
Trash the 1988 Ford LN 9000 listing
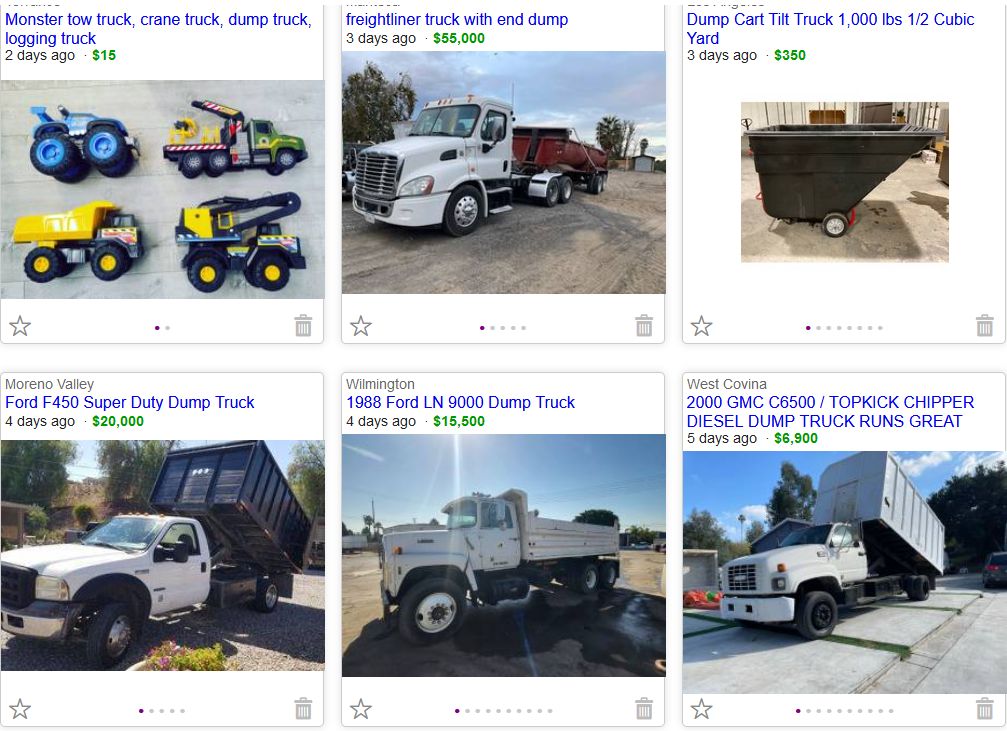(645, 709)
